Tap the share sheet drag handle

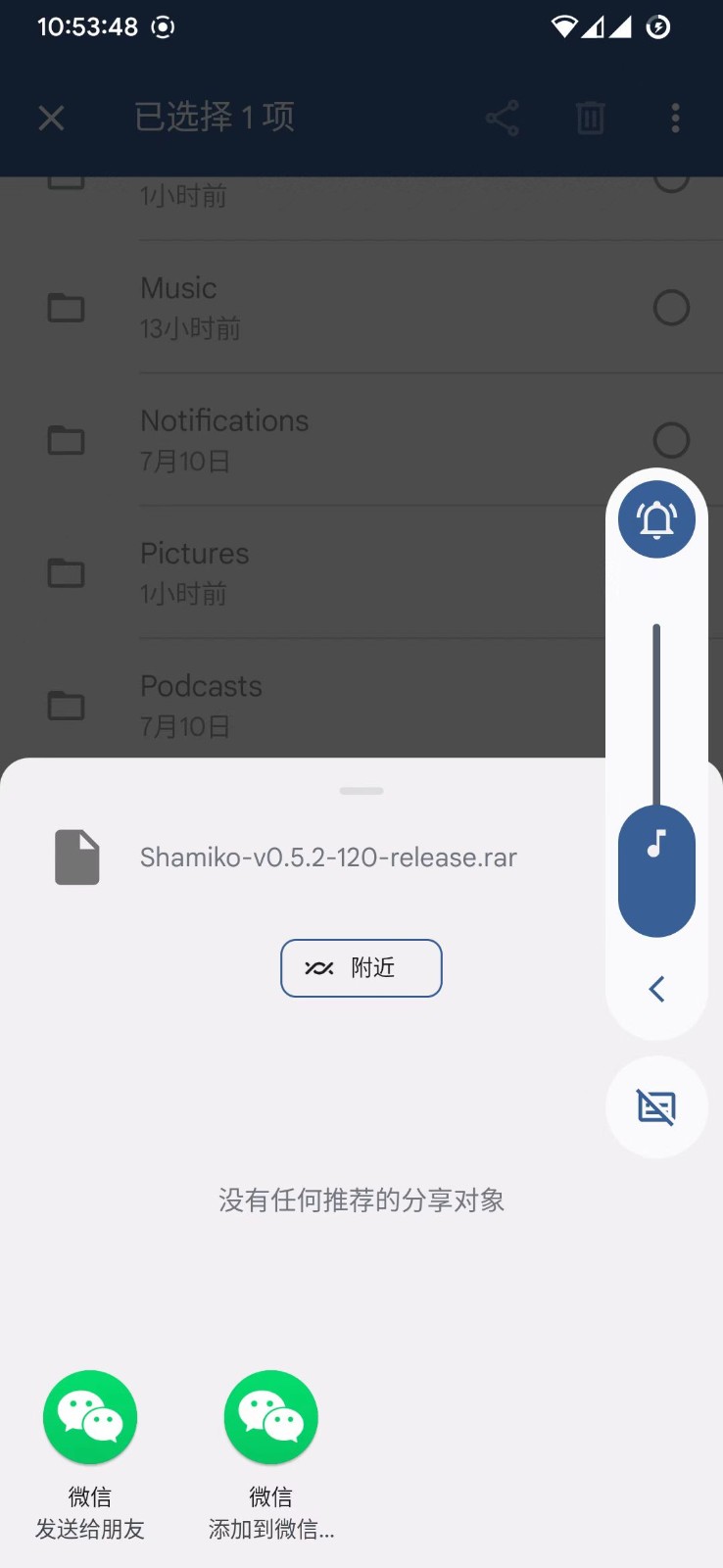(361, 791)
